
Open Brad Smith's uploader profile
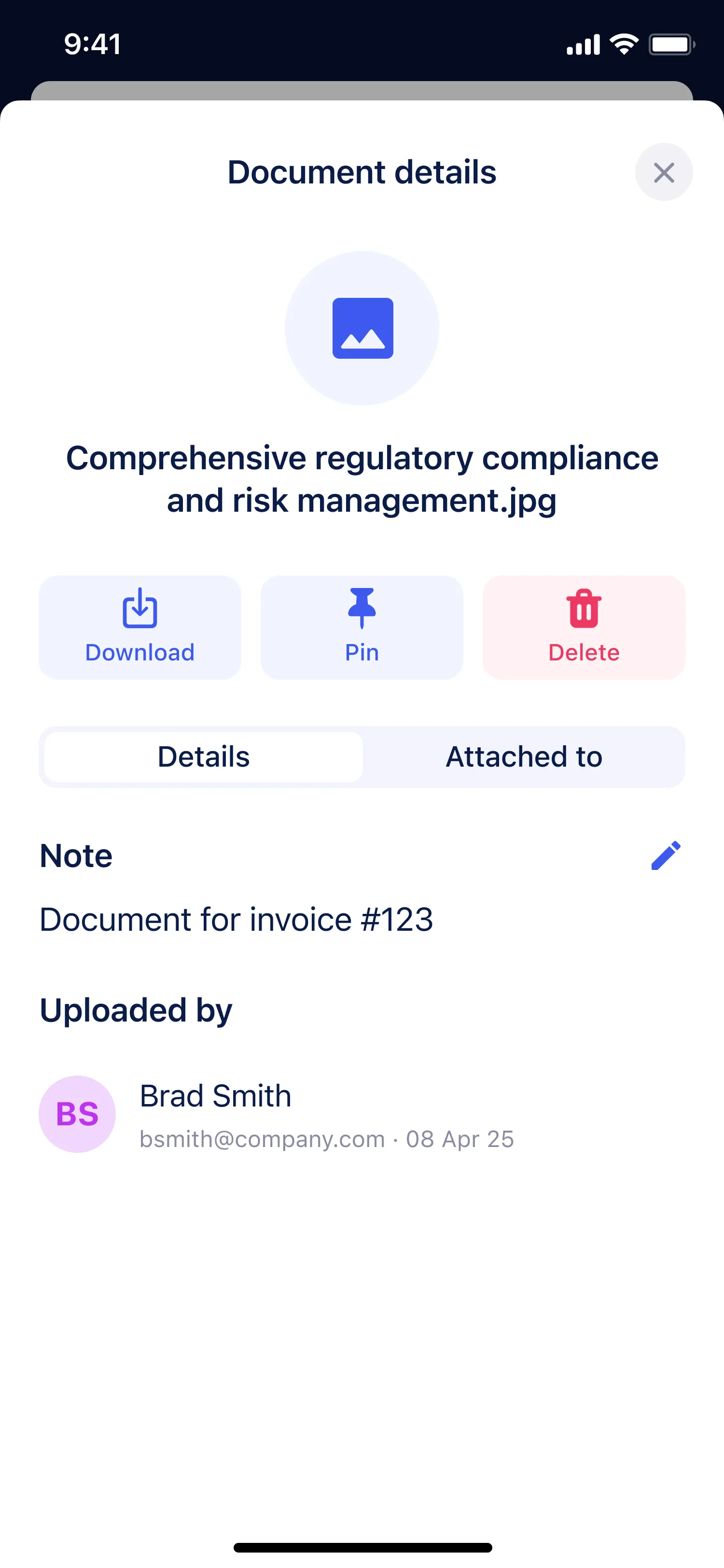277,1114
